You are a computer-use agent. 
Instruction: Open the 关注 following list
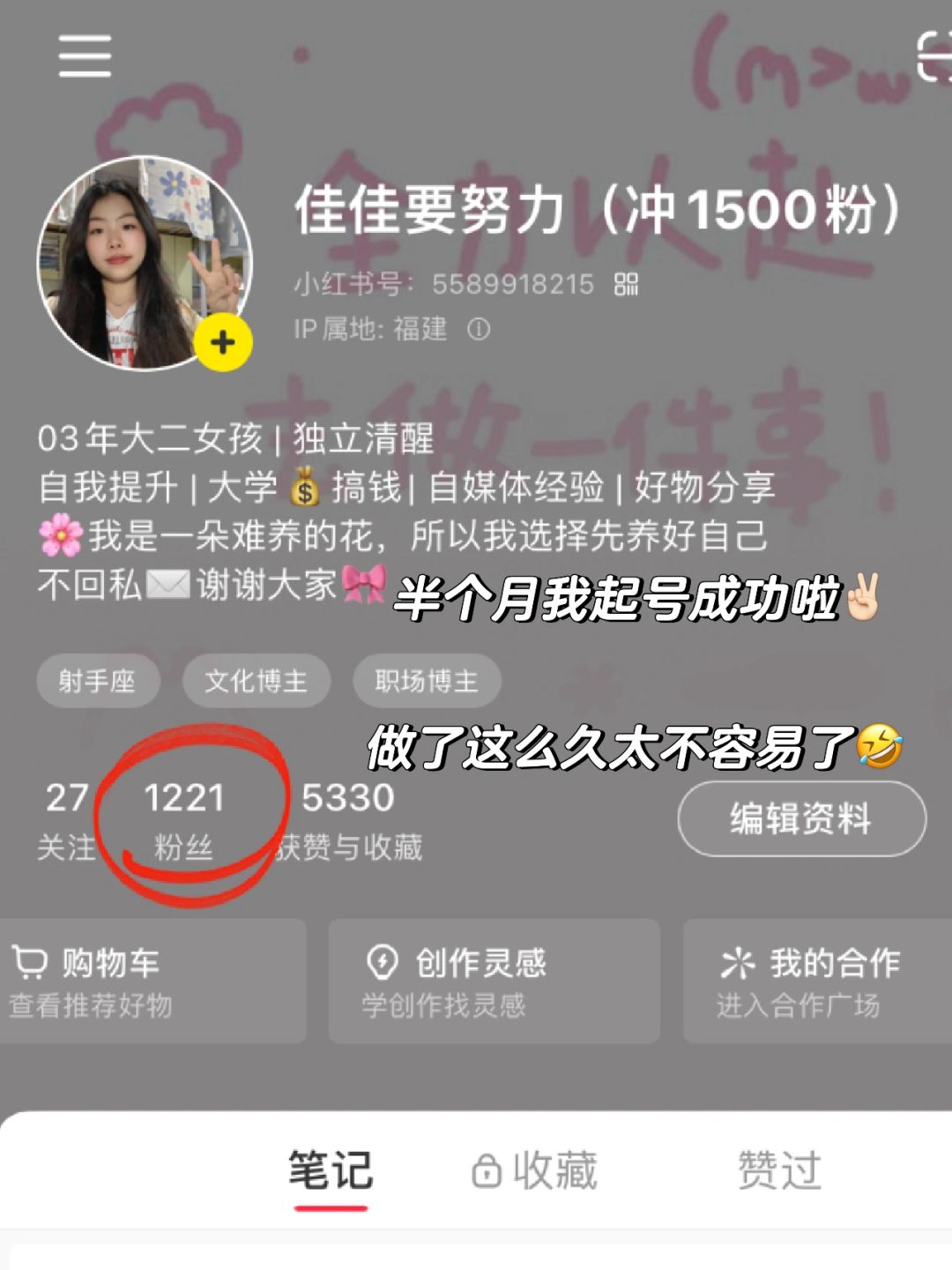[x=66, y=820]
